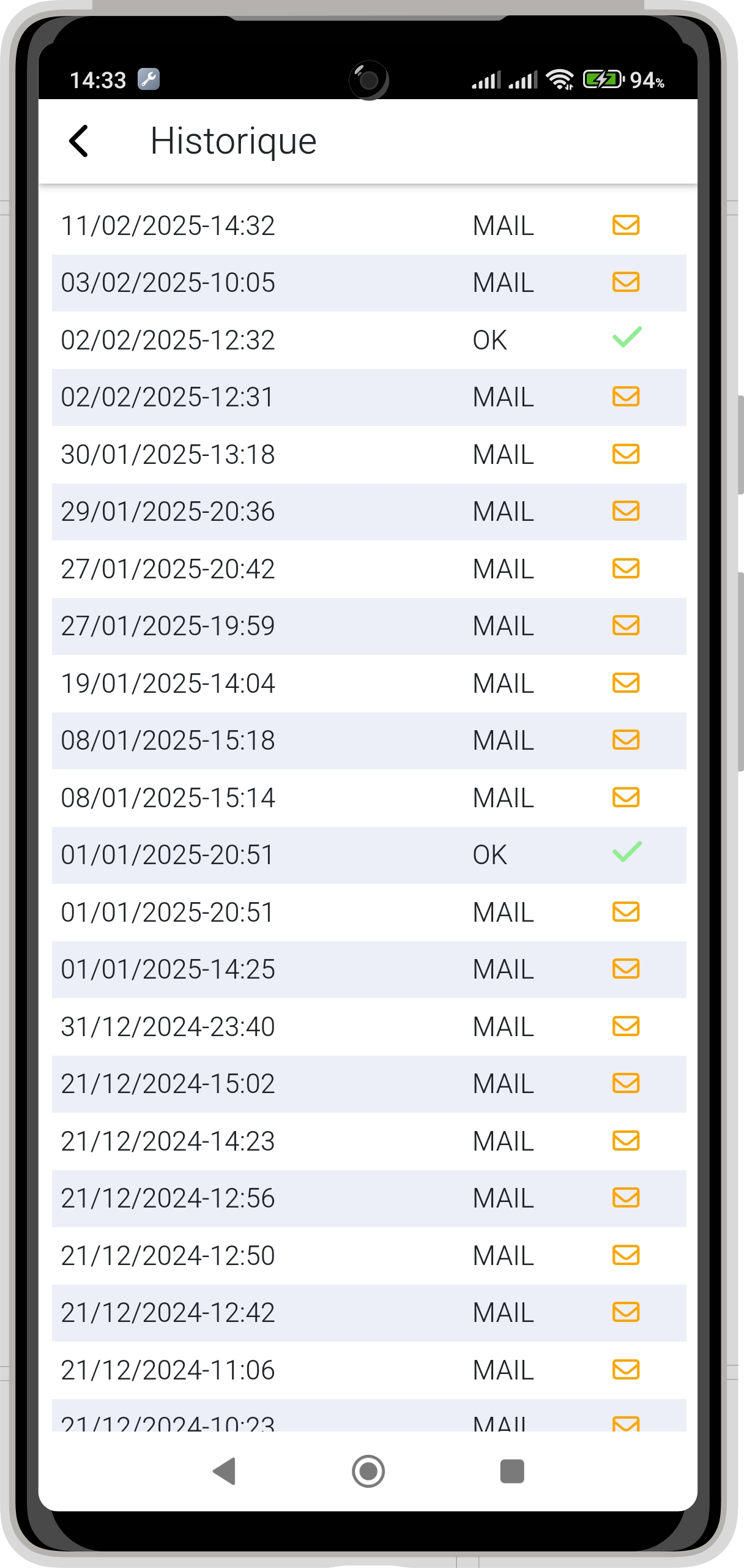Open the 29/01/2025-20:36 MAIL entry

click(x=368, y=512)
